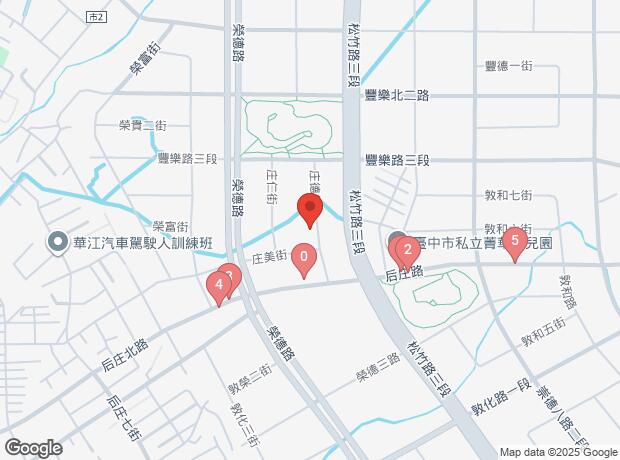Select the map marker numbered 0
Image resolution: width=620 pixels, height=460 pixels.
point(304,259)
